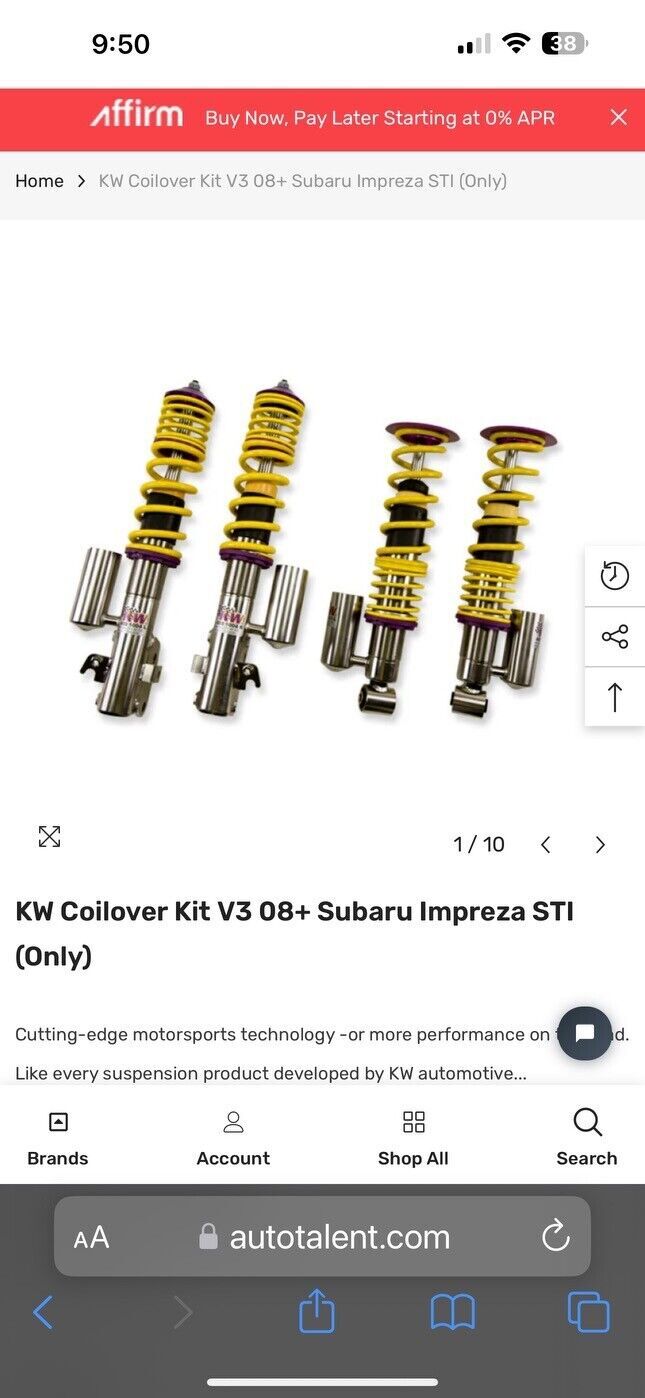Screen dimensions: 645x1398
Task: Go to the Account tab
Action: (233, 1139)
